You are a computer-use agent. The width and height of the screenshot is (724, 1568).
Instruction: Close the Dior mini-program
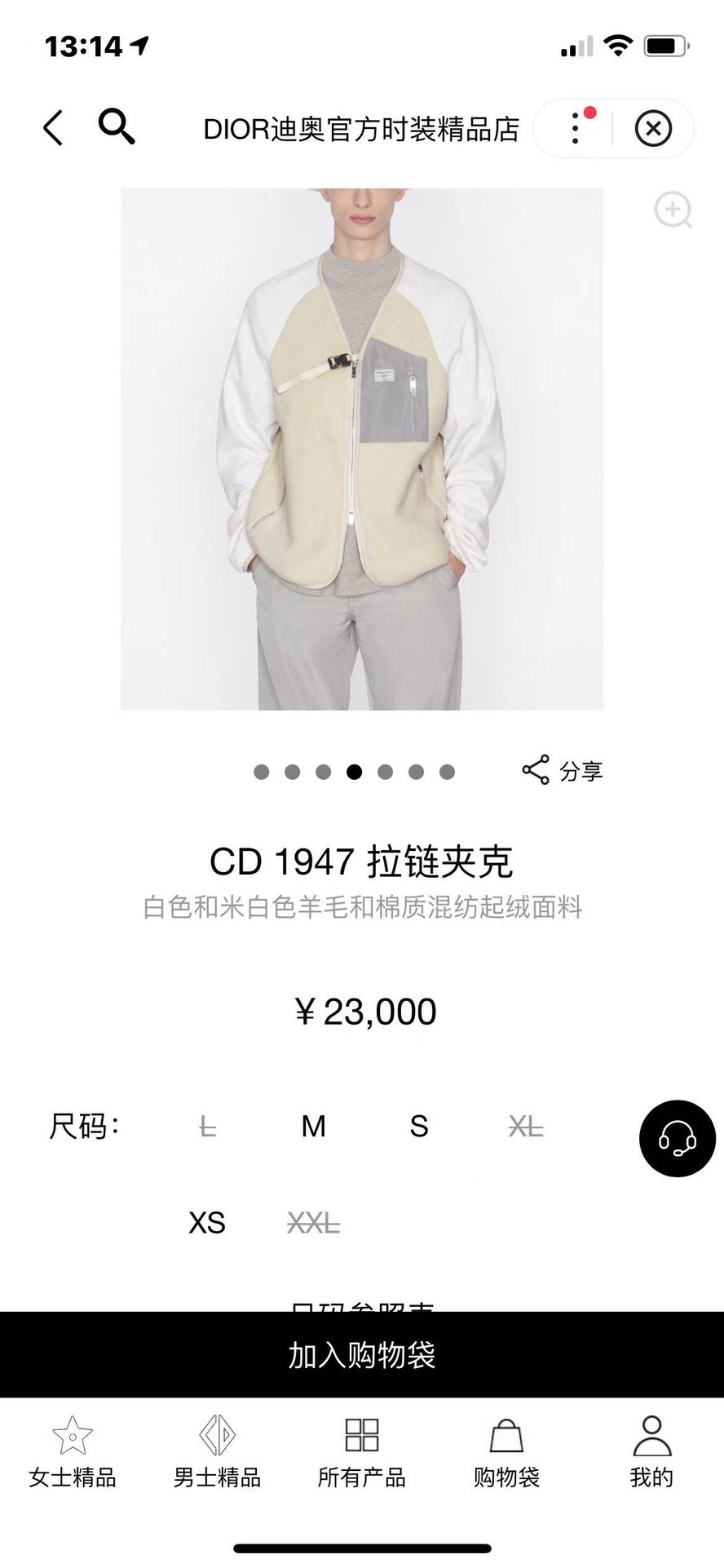(x=652, y=129)
